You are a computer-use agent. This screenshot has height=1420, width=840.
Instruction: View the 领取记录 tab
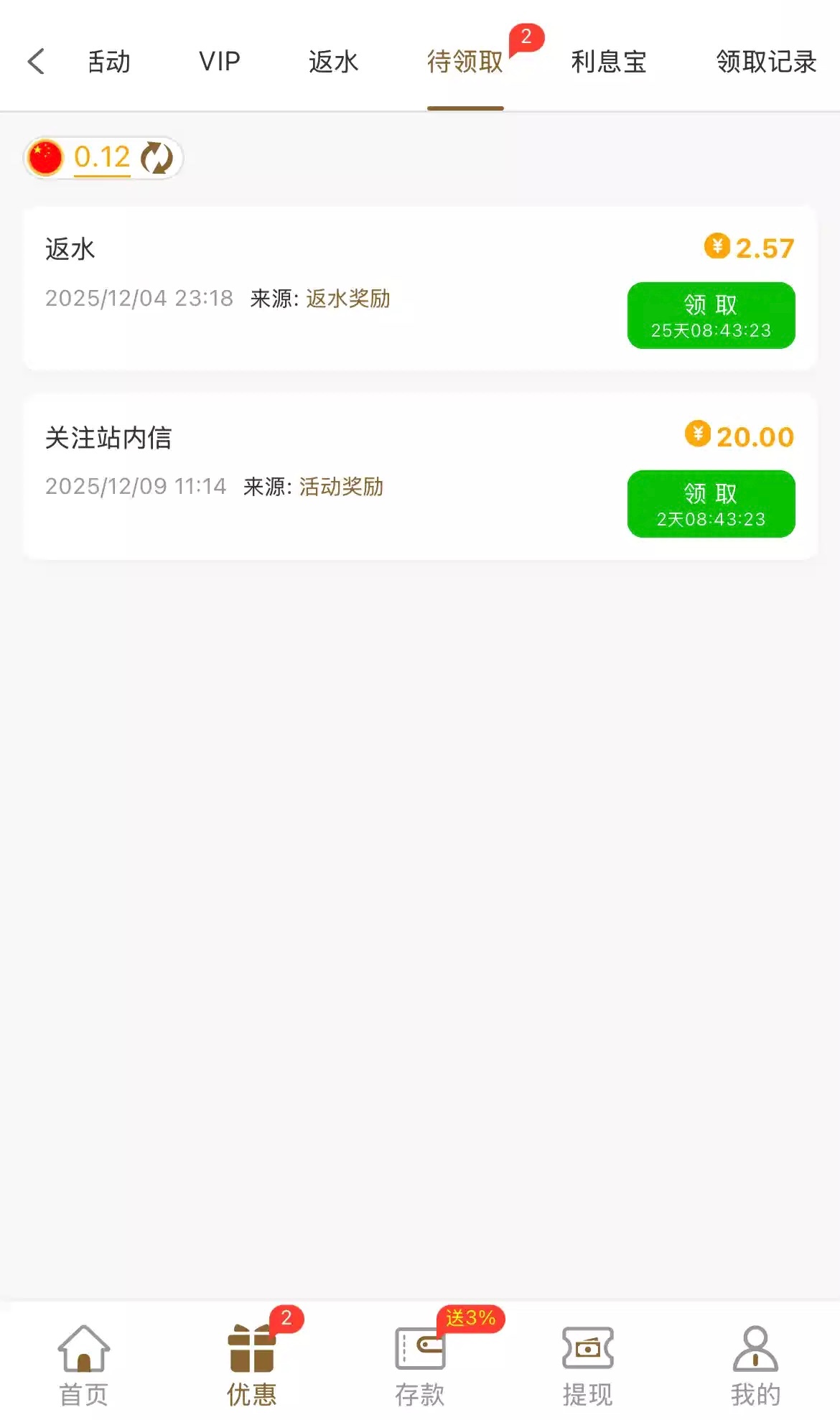[766, 62]
